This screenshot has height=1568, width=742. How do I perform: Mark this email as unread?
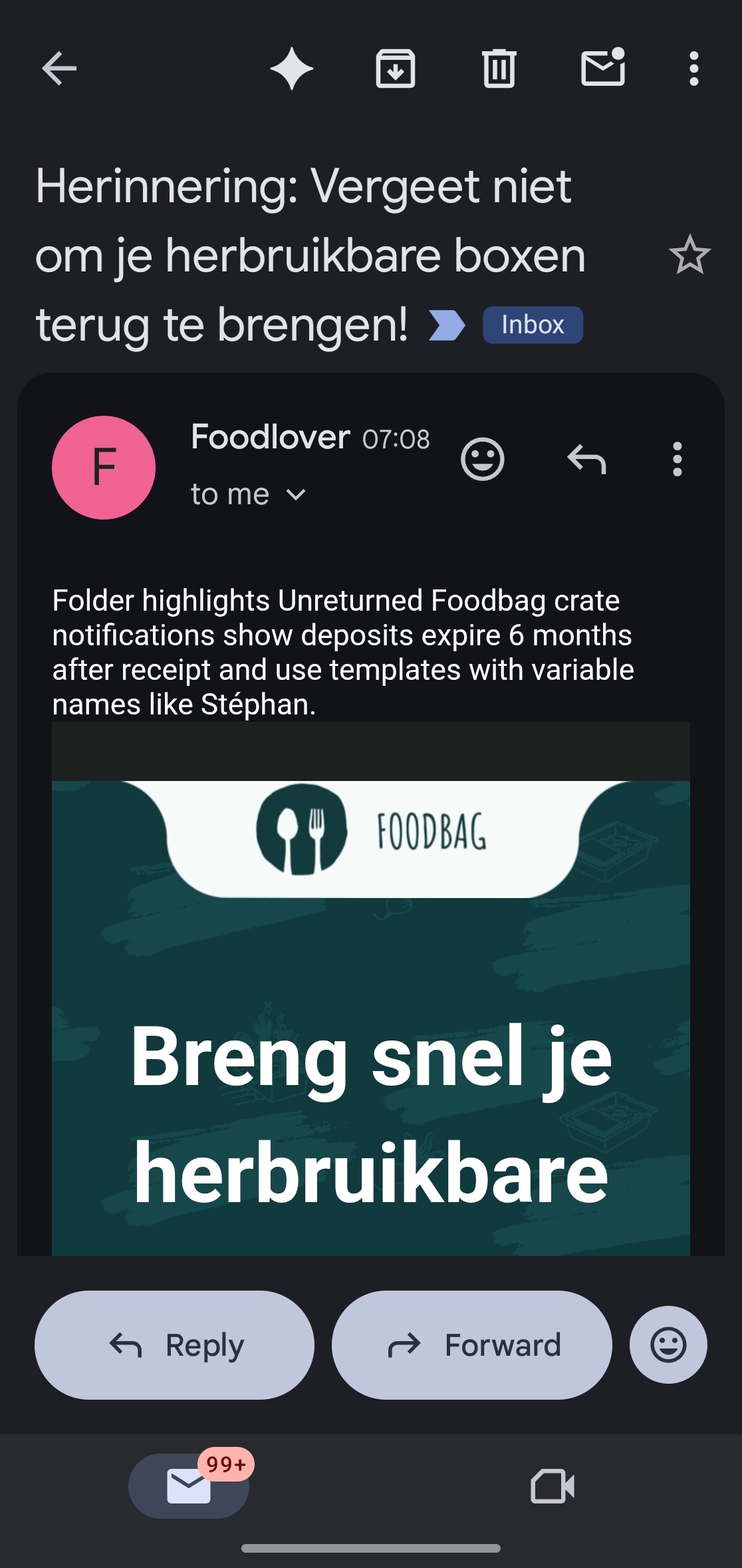coord(603,69)
